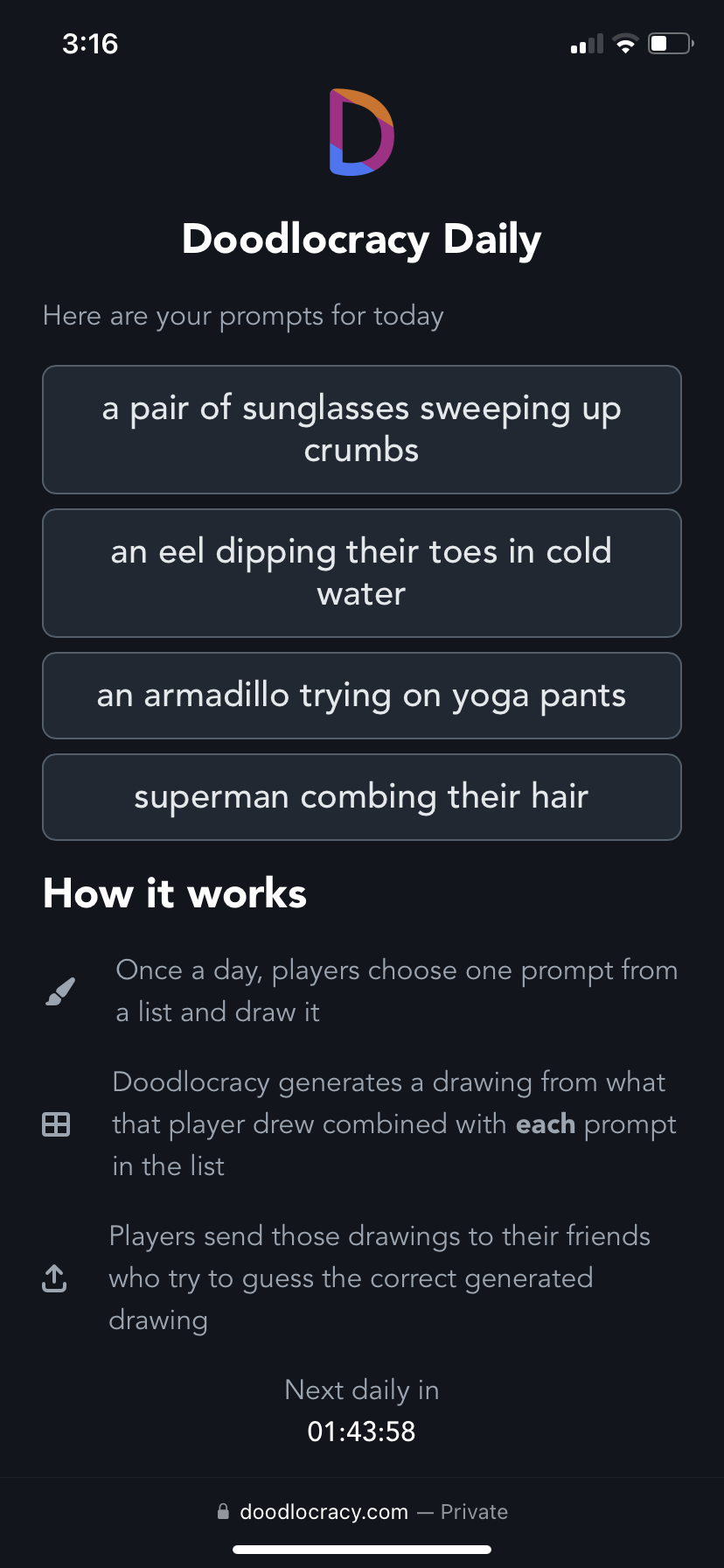Screen dimensions: 724x1568
Task: Tap the cellular signal icon
Action: tap(585, 43)
